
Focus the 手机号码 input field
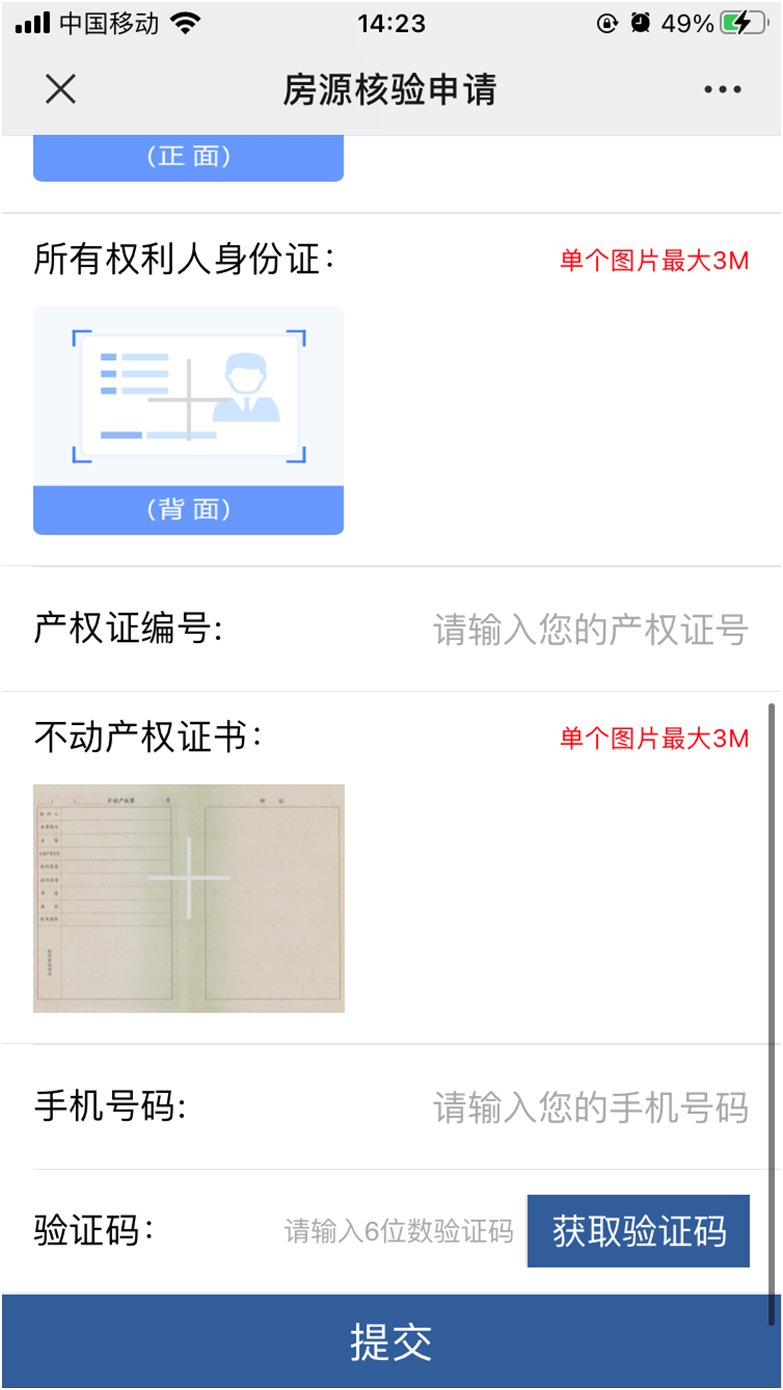[x=590, y=1108]
